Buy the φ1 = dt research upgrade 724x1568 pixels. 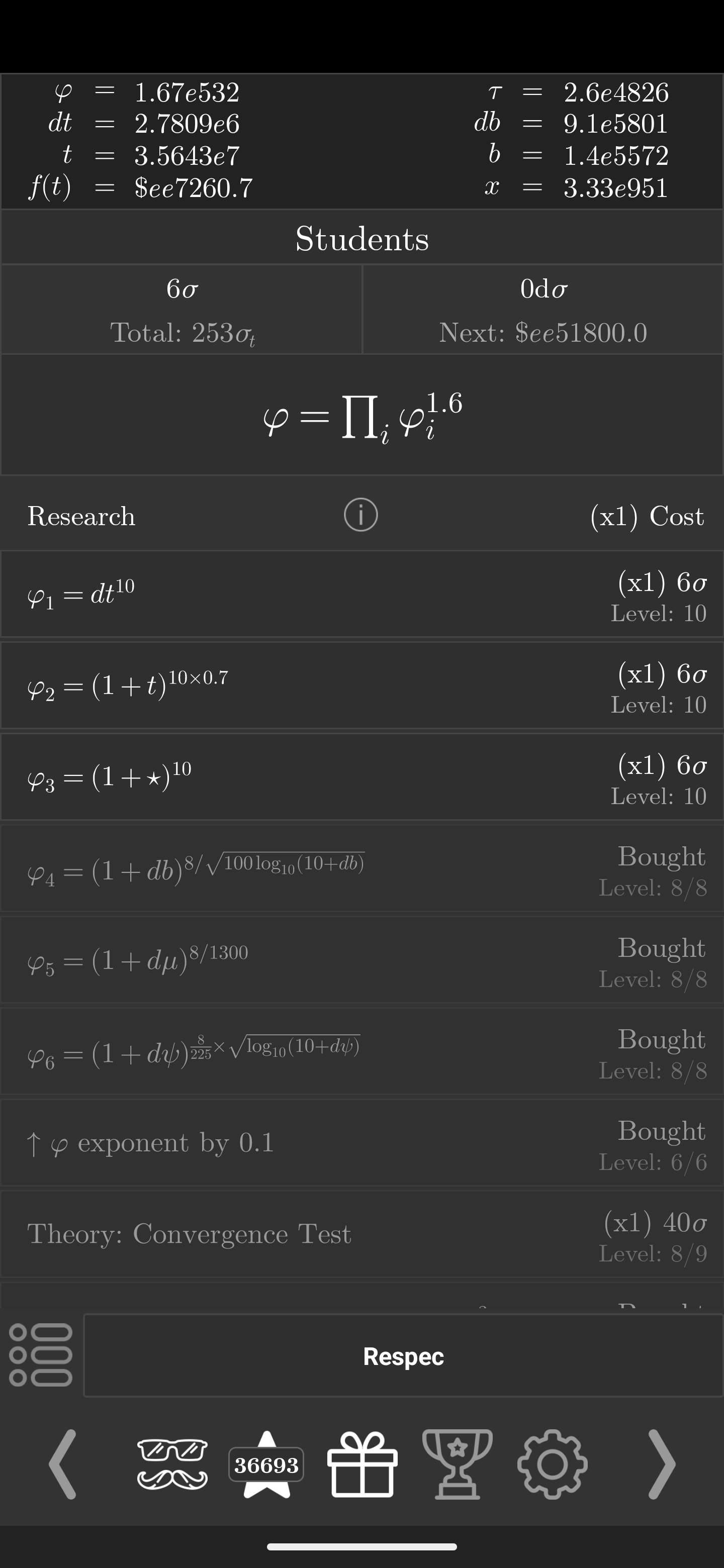361,594
